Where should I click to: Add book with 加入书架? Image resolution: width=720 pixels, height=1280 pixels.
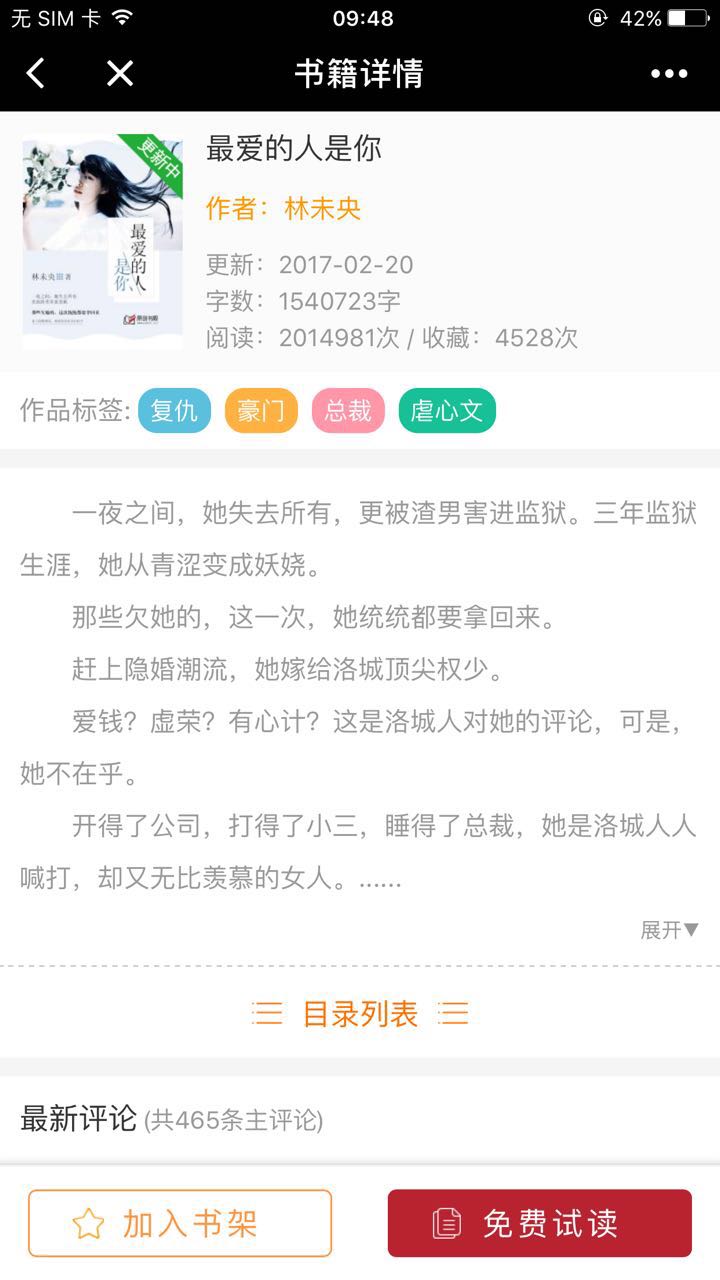tap(180, 1223)
